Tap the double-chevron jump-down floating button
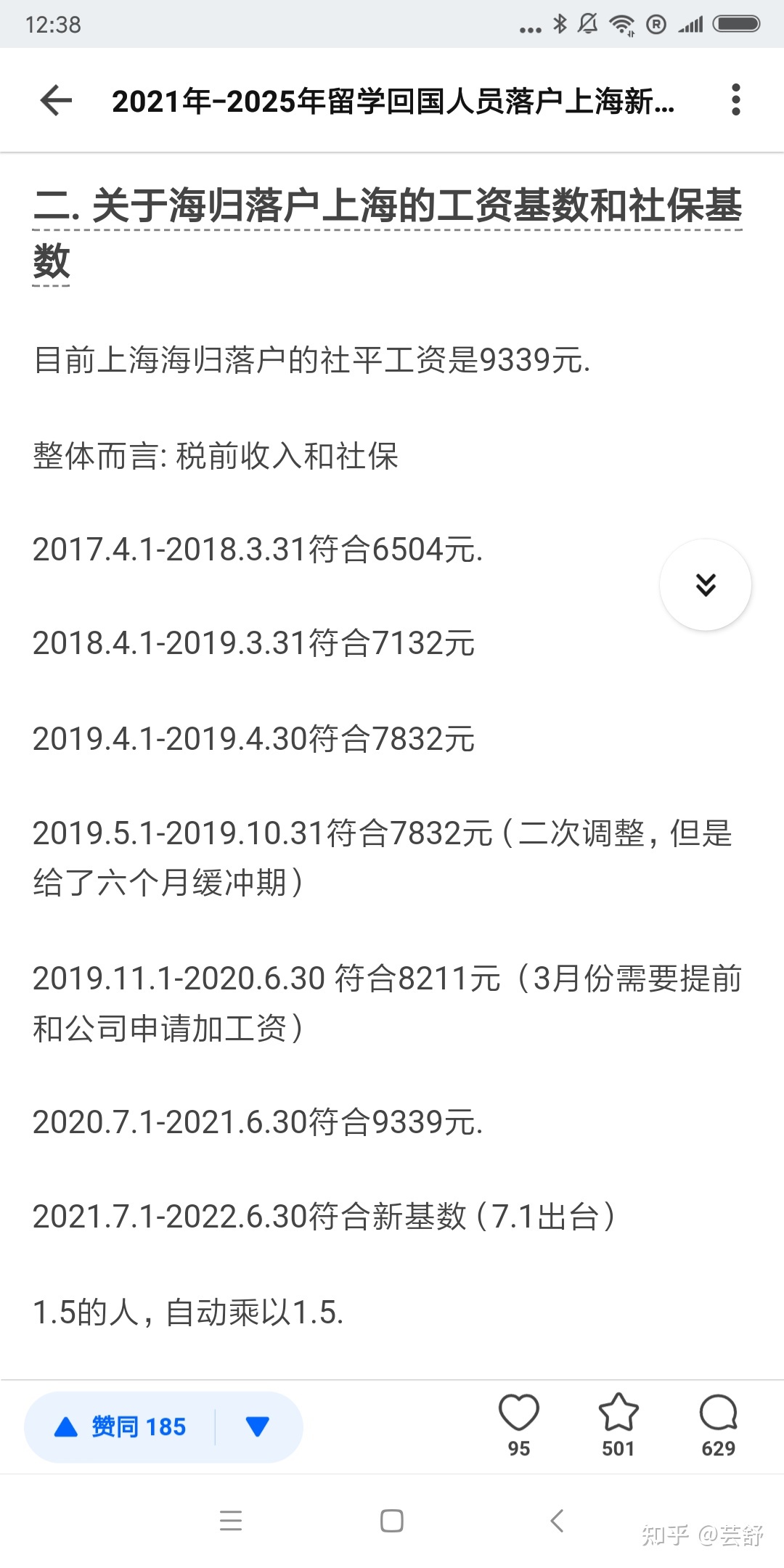784x1568 pixels. tap(706, 584)
